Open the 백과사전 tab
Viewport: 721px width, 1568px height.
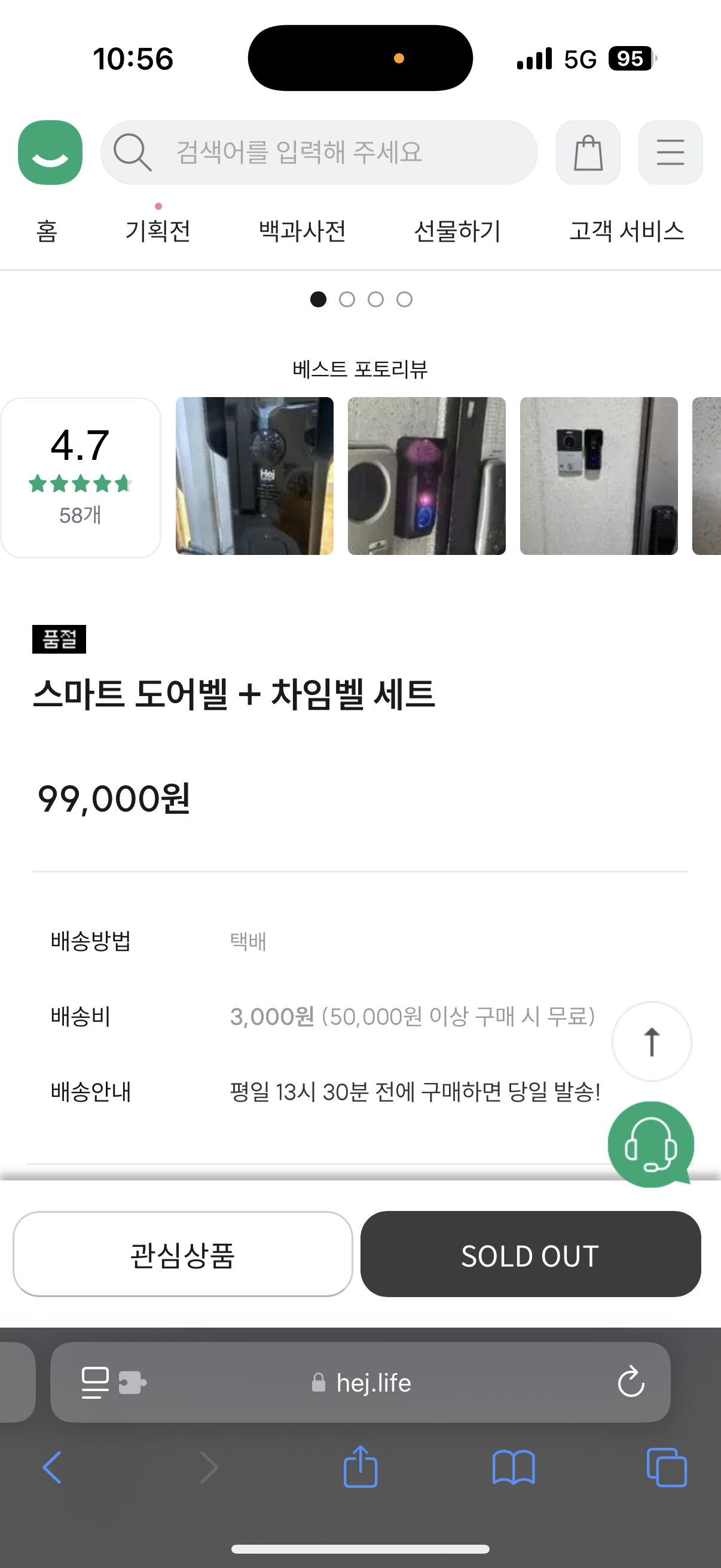tap(302, 231)
